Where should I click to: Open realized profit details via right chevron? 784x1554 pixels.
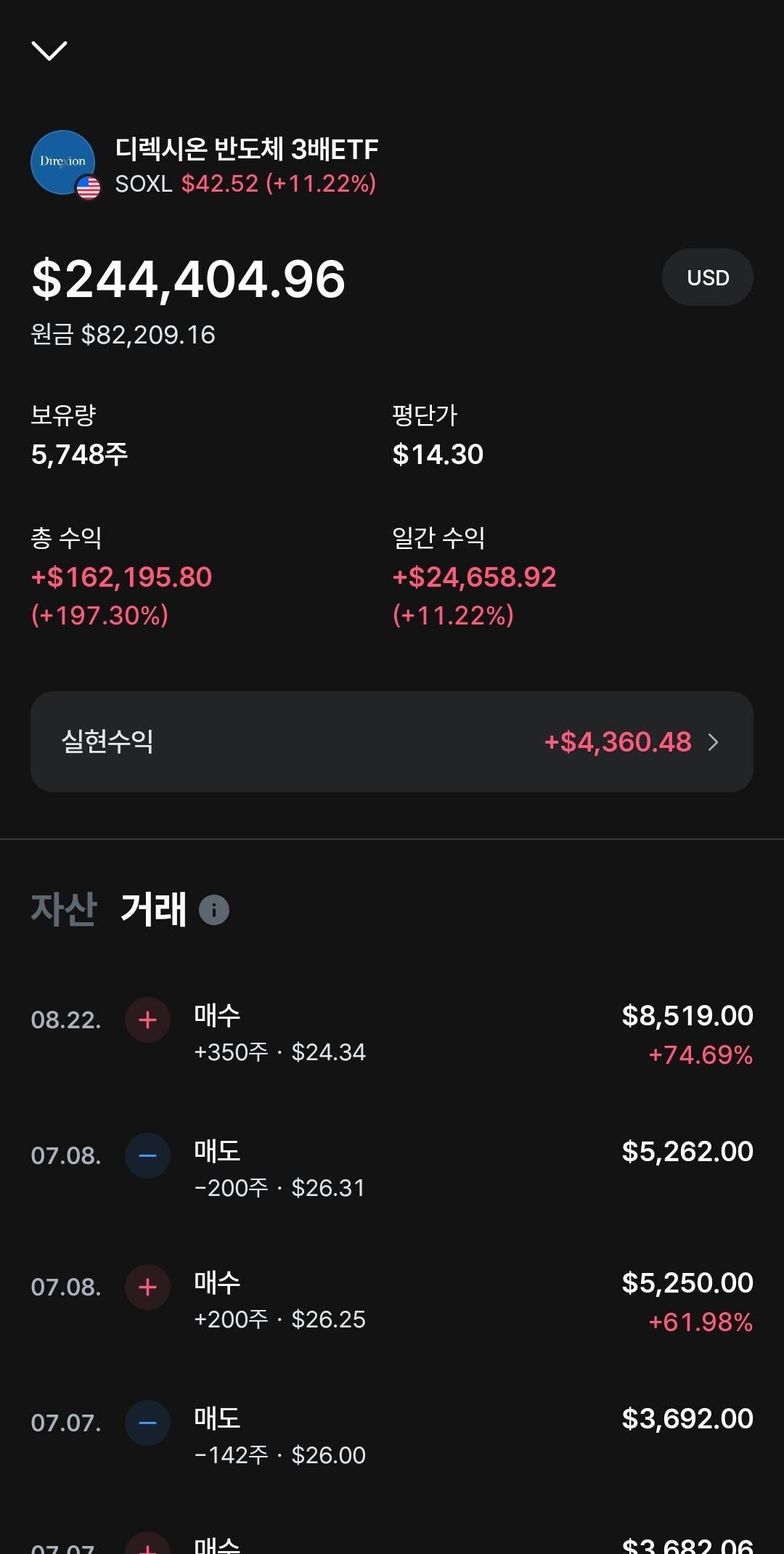[714, 742]
